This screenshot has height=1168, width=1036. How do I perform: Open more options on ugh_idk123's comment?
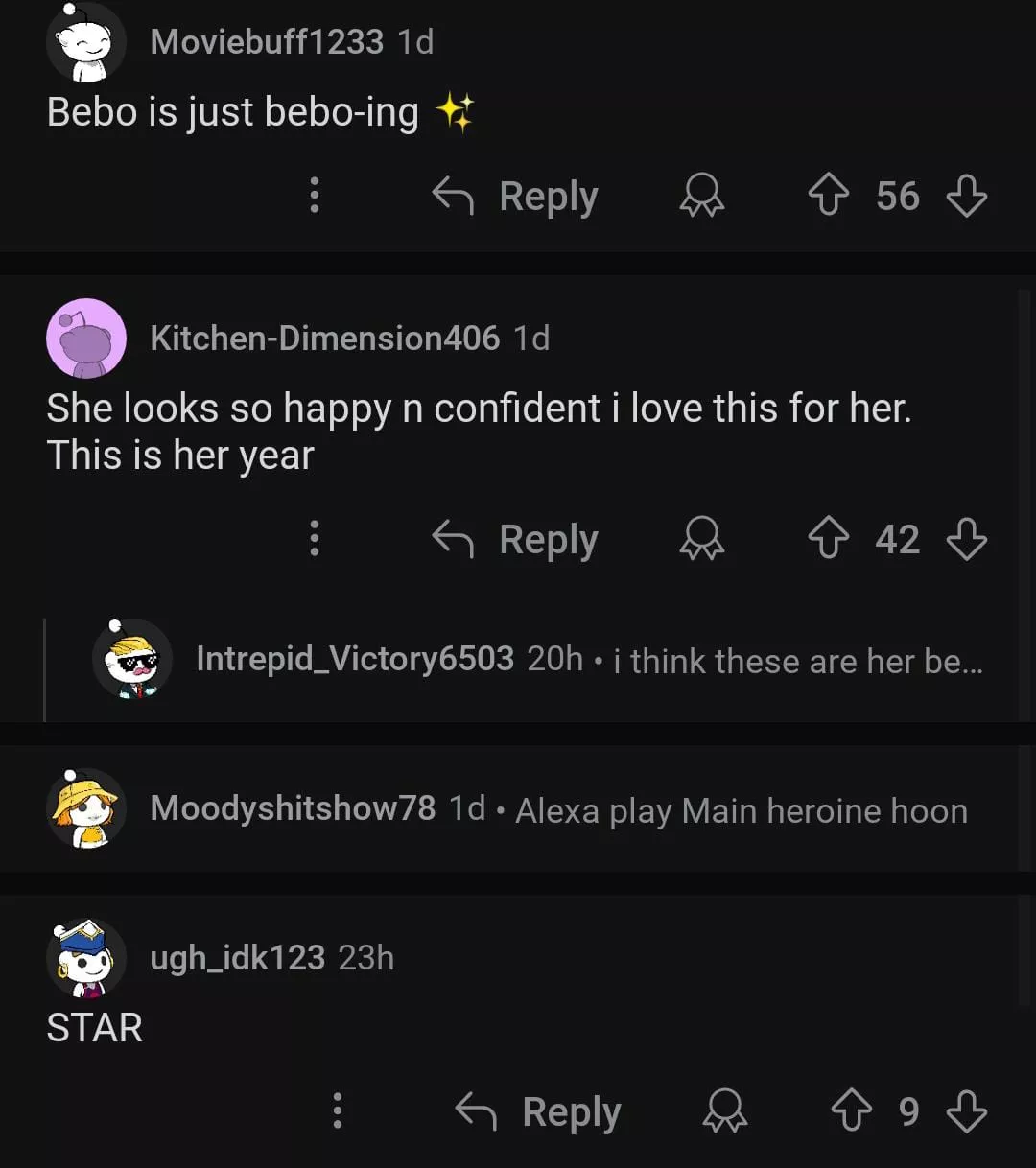(337, 1111)
